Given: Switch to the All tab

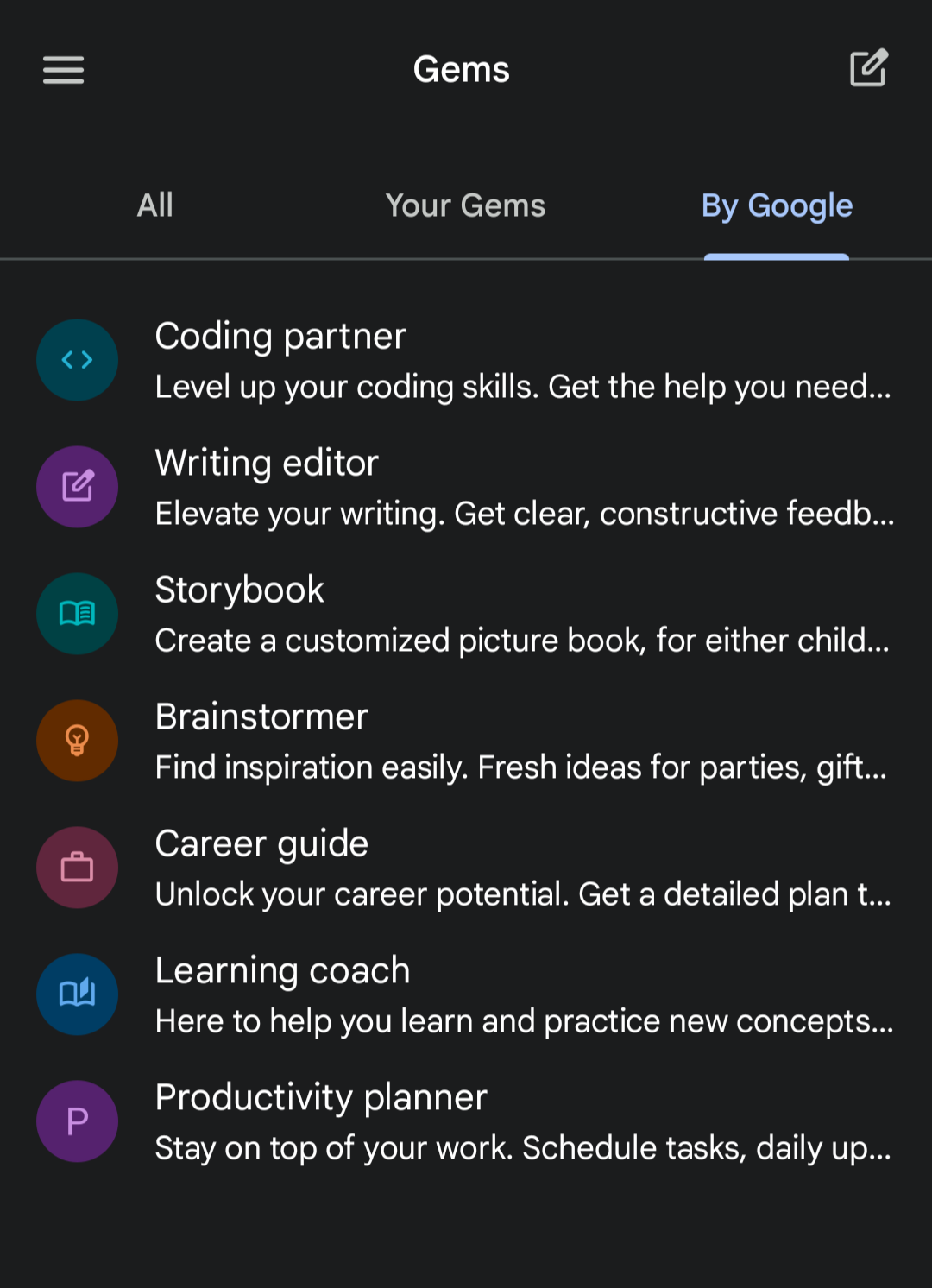Looking at the screenshot, I should (x=155, y=205).
